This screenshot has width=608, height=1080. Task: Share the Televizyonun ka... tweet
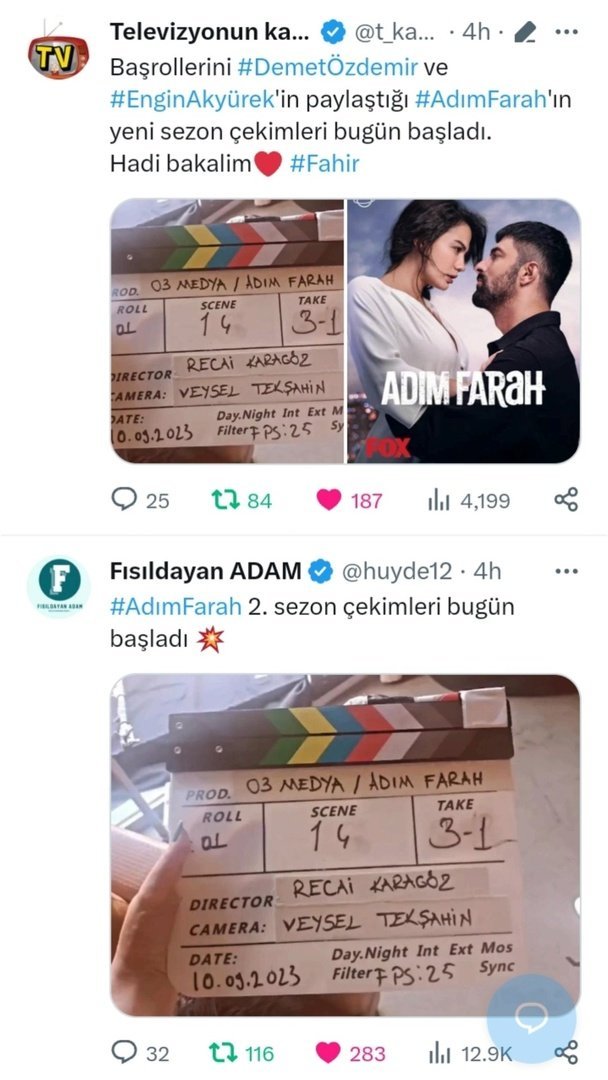click(x=566, y=500)
